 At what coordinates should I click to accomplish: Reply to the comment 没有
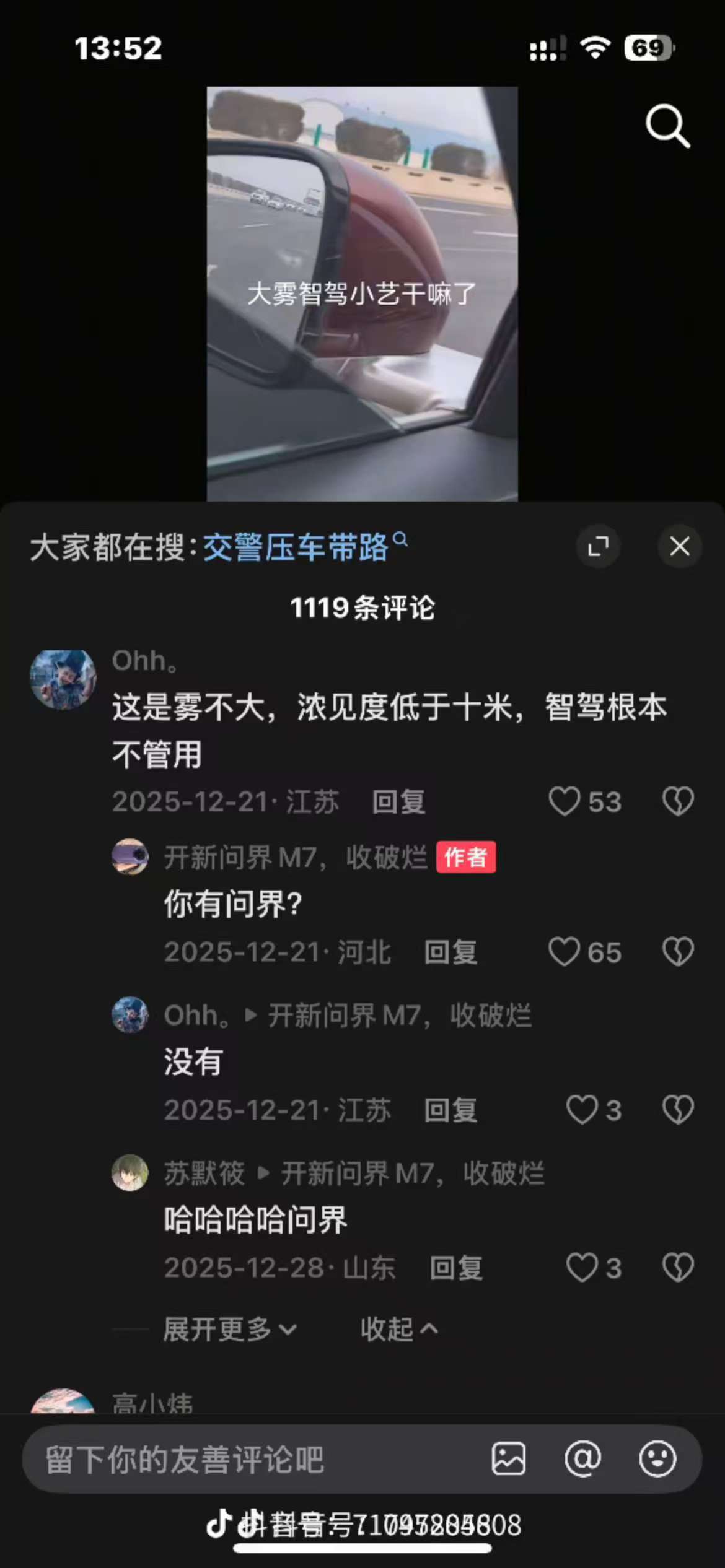coord(450,1110)
